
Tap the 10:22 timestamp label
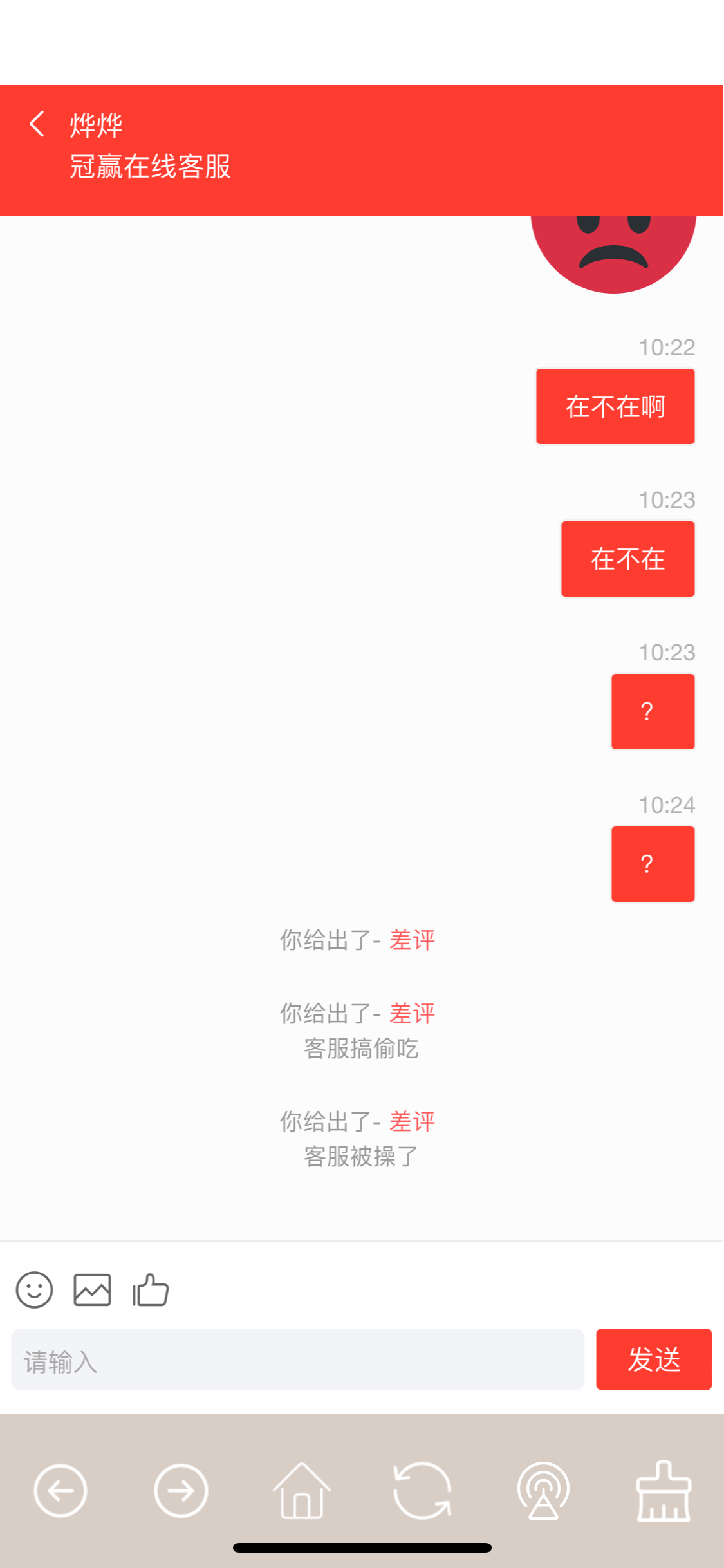click(x=666, y=348)
